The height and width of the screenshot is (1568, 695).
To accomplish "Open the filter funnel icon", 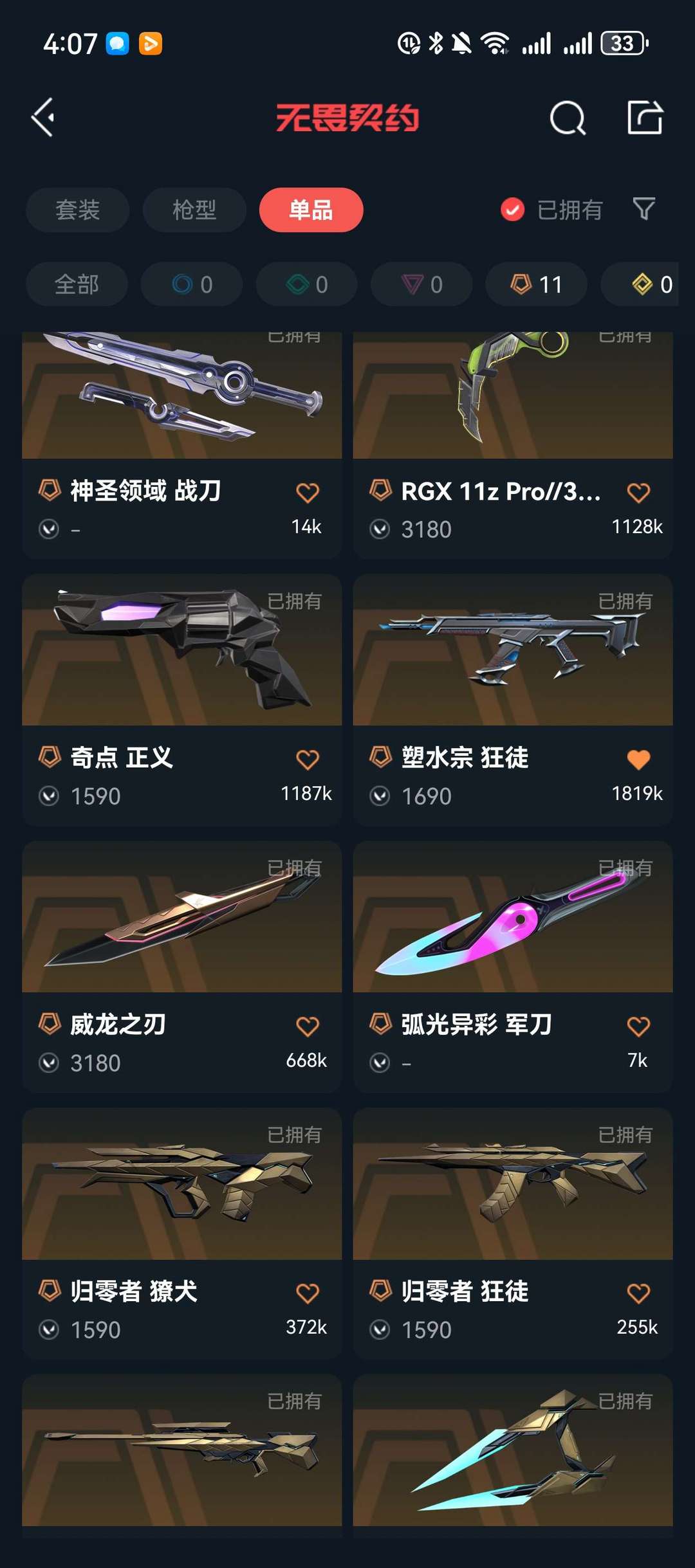I will [644, 209].
